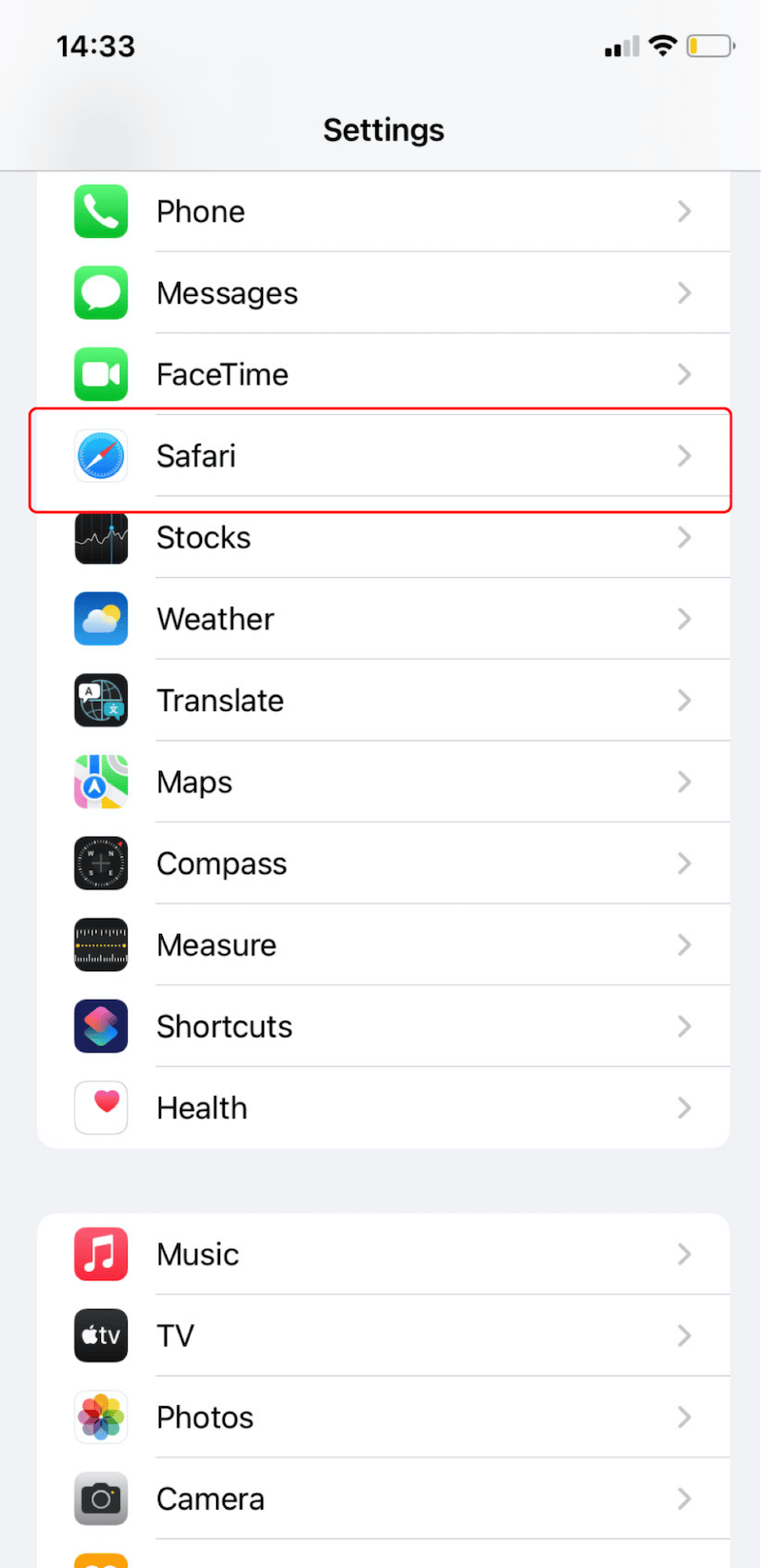Select the Messages app icon
This screenshot has width=762, height=1568.
(x=100, y=293)
